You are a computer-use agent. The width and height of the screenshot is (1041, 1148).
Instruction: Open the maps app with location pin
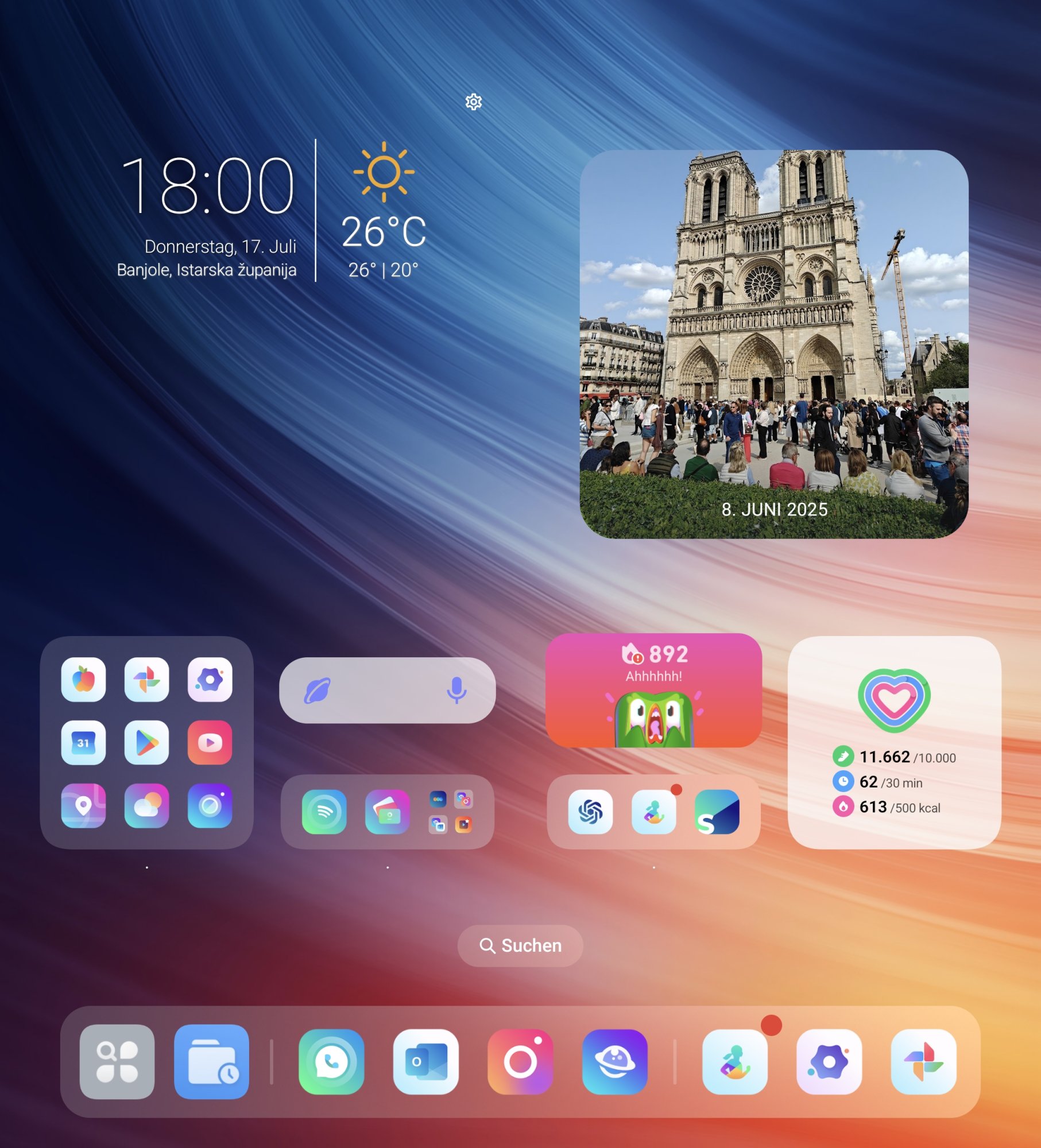pyautogui.click(x=83, y=806)
